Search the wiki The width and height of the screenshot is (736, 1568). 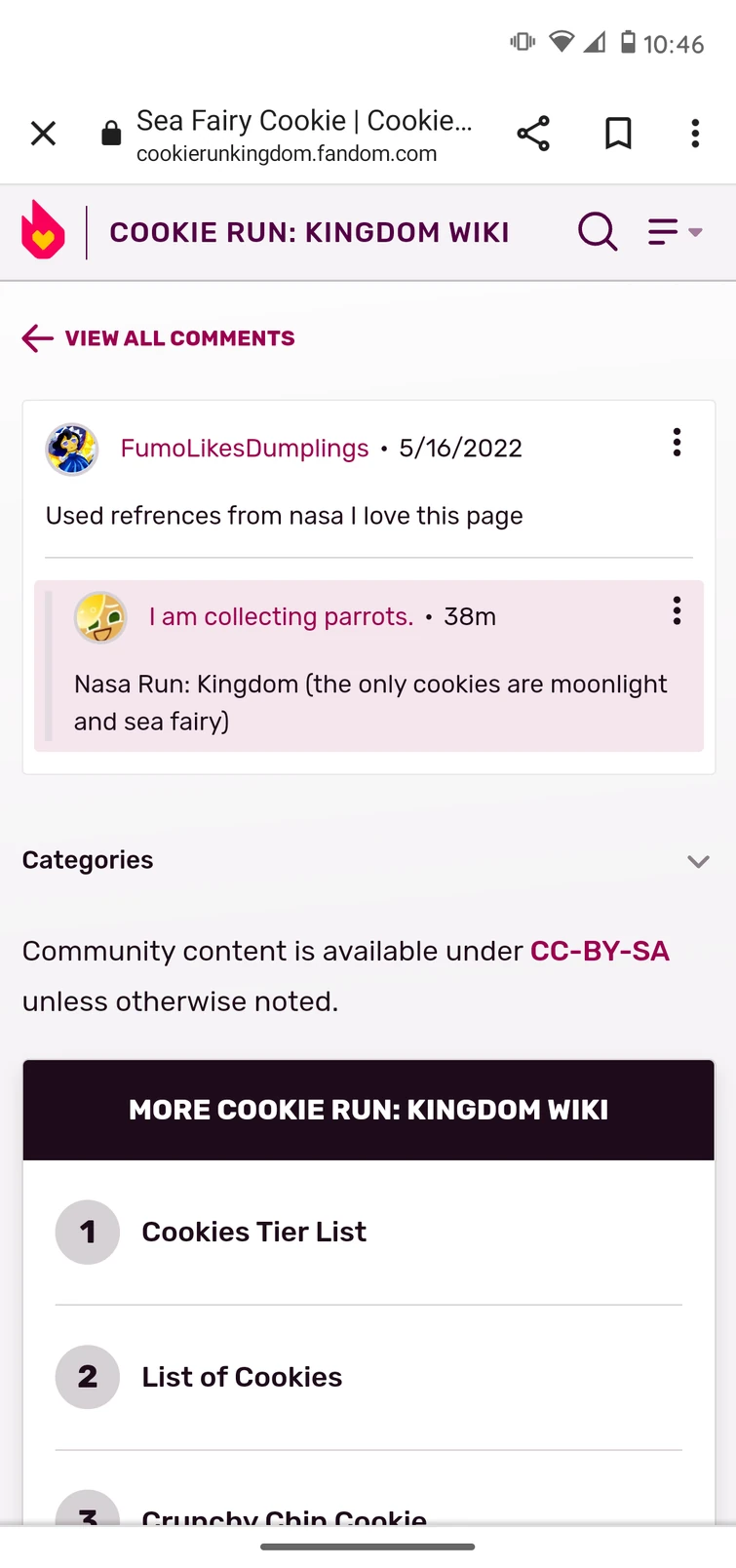[598, 232]
